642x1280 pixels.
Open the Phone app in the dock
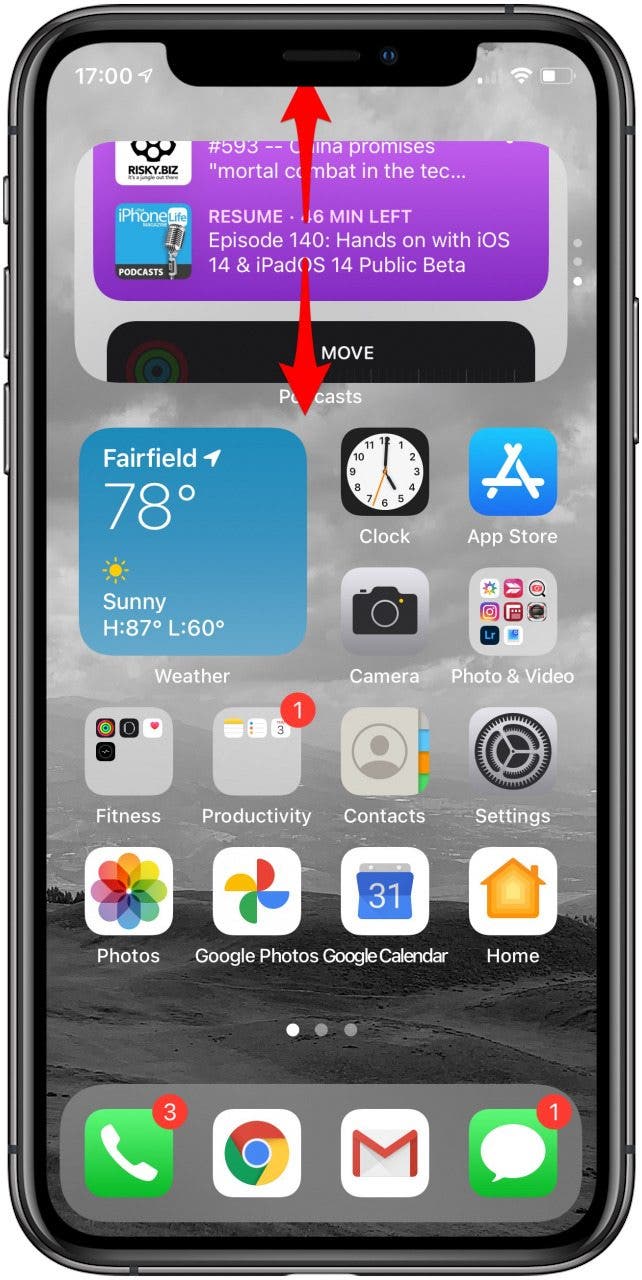click(129, 1153)
